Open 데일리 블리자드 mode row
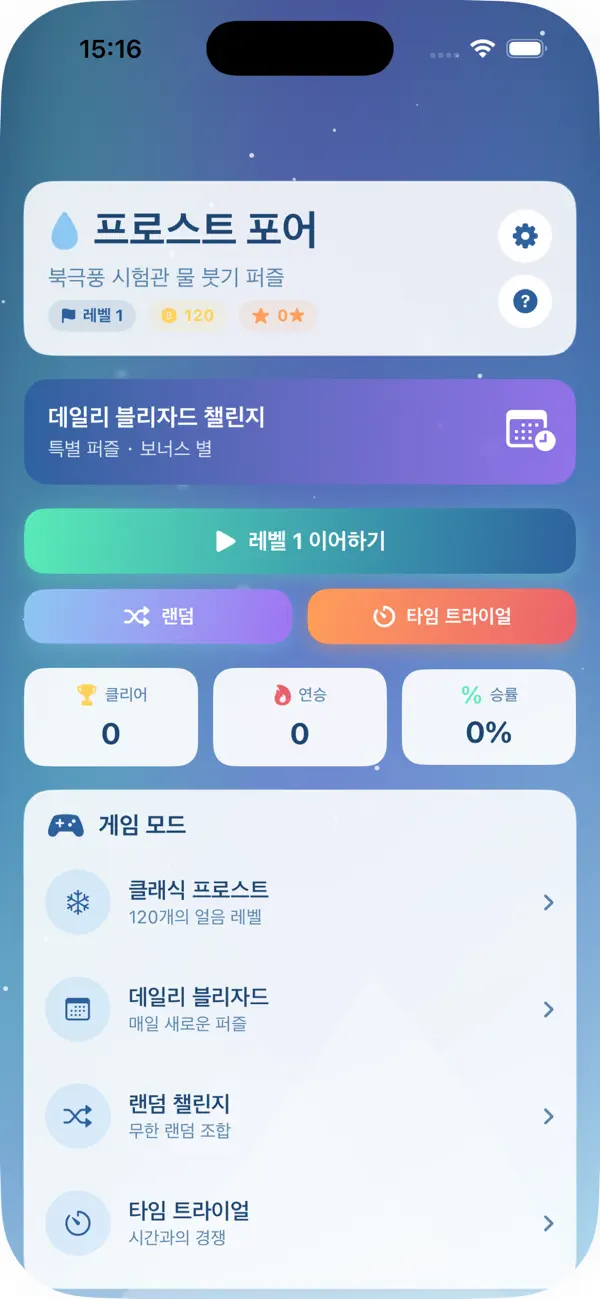Image resolution: width=600 pixels, height=1299 pixels. click(x=300, y=1010)
